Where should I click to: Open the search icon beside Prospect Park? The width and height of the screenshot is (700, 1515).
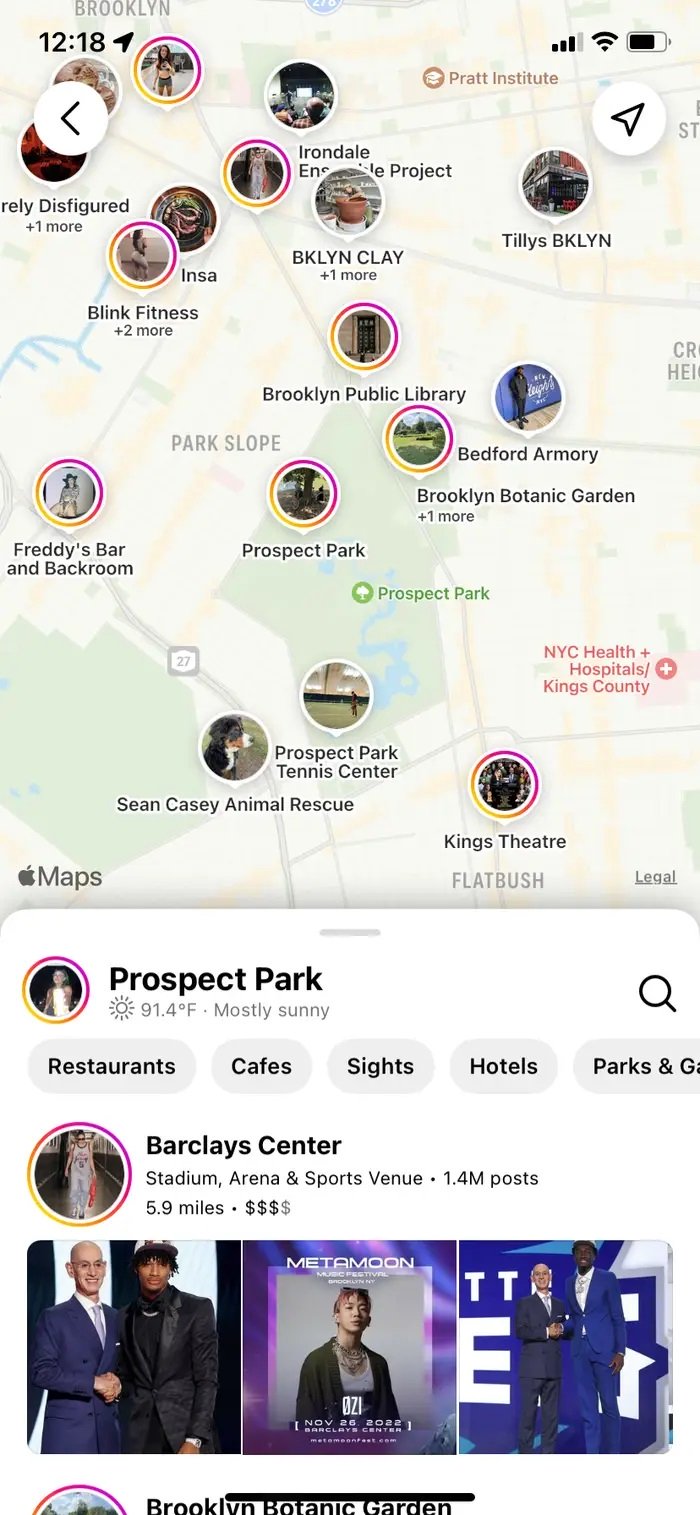coord(657,993)
